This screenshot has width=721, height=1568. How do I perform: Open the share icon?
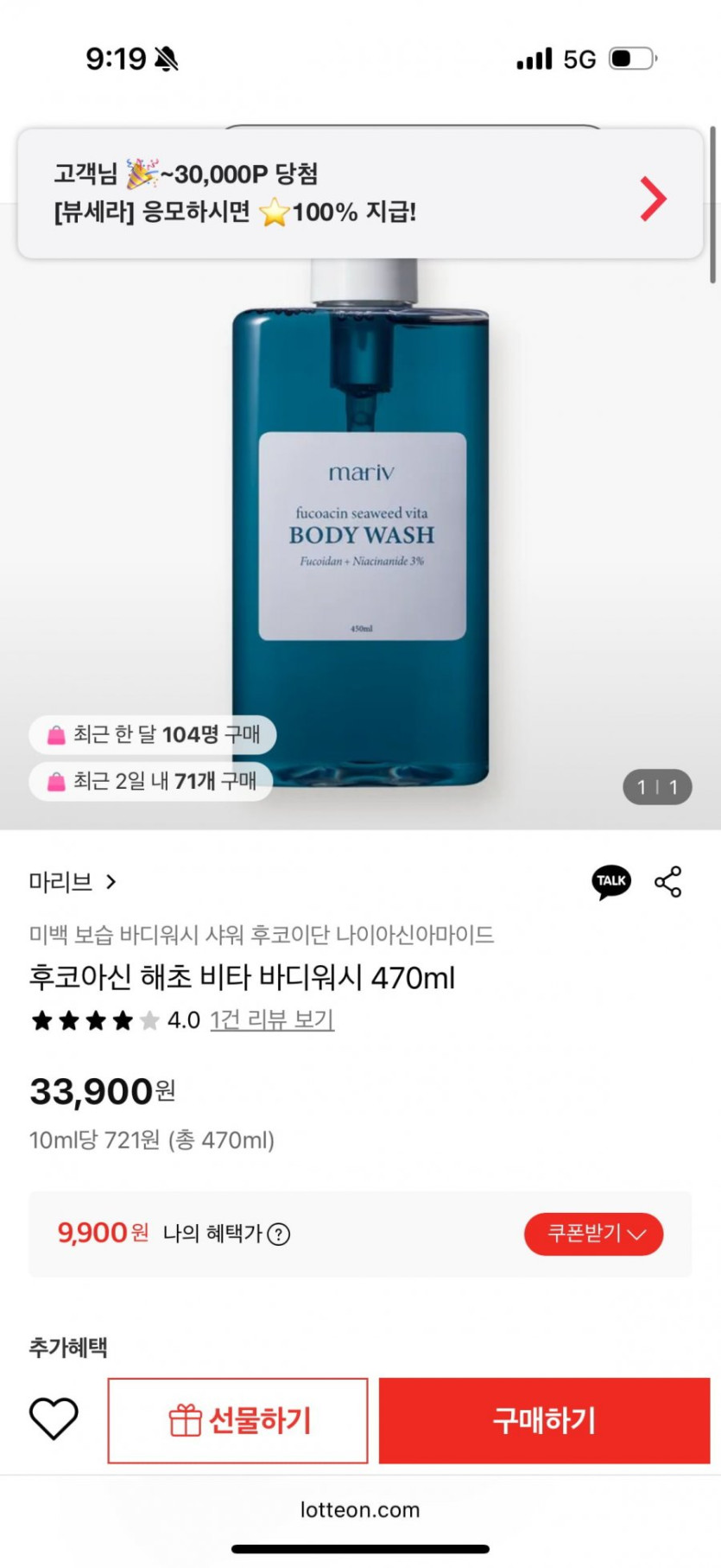tap(668, 882)
